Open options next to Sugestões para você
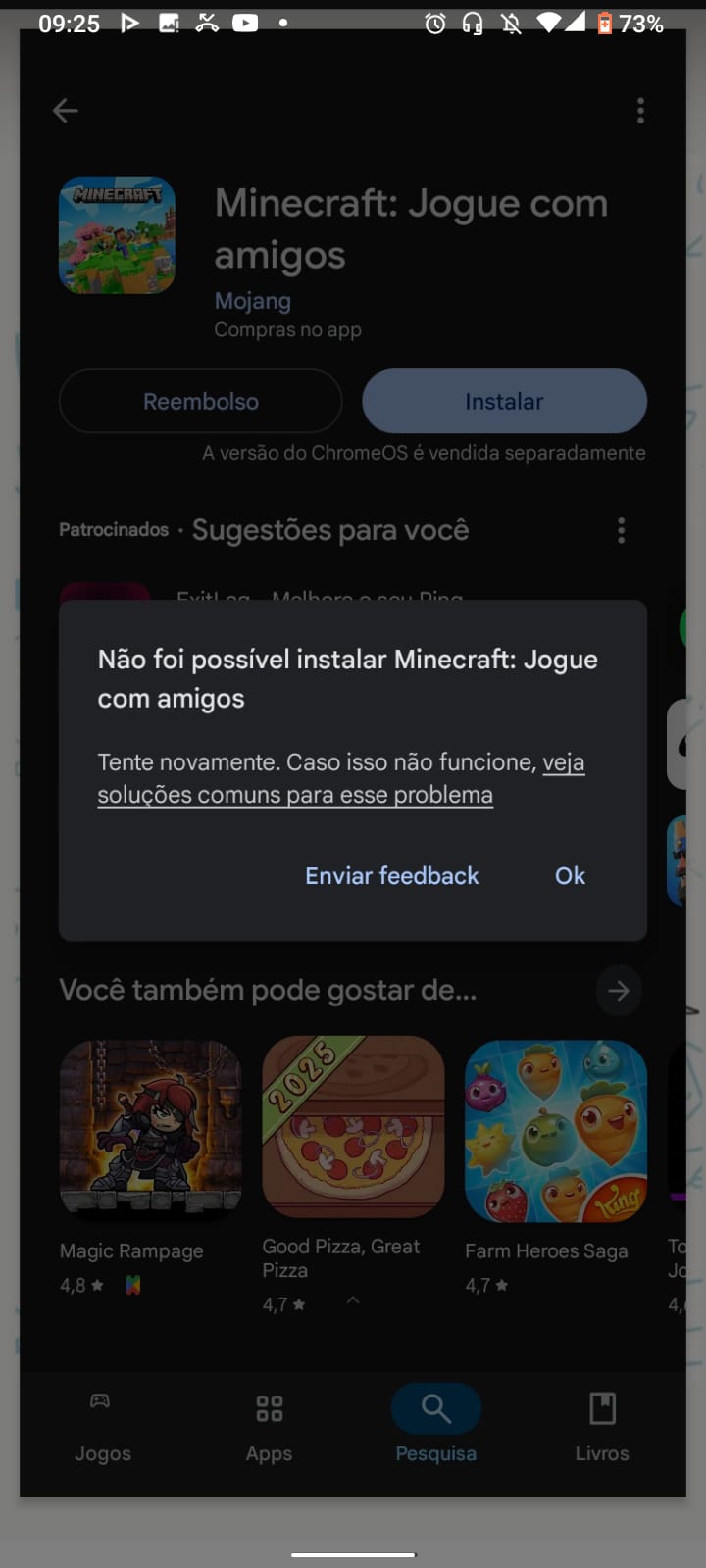Viewport: 706px width, 1568px height. (621, 530)
